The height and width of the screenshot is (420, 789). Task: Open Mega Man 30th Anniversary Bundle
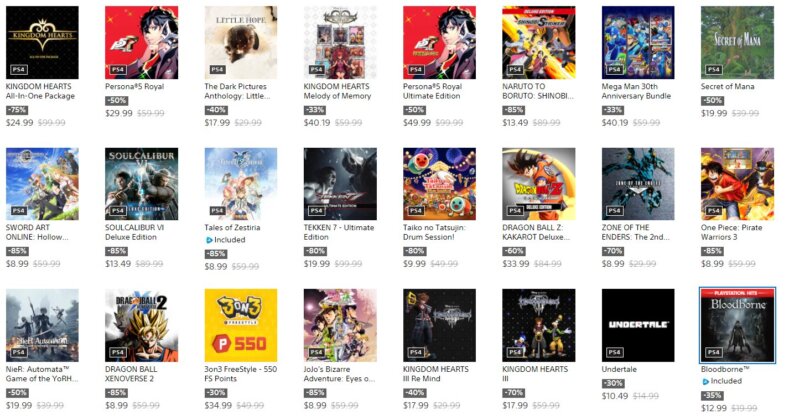pos(638,42)
